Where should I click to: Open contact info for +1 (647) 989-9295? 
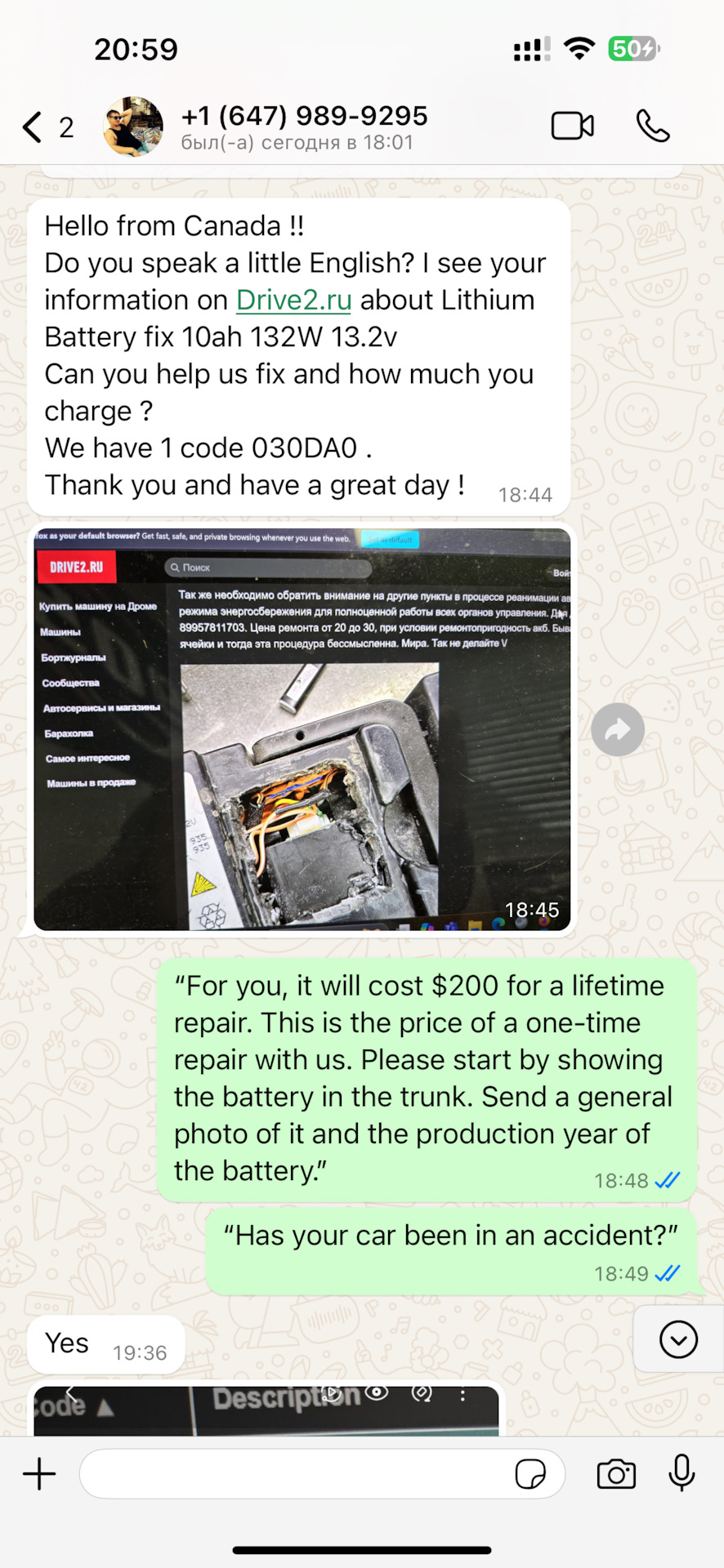[x=304, y=127]
